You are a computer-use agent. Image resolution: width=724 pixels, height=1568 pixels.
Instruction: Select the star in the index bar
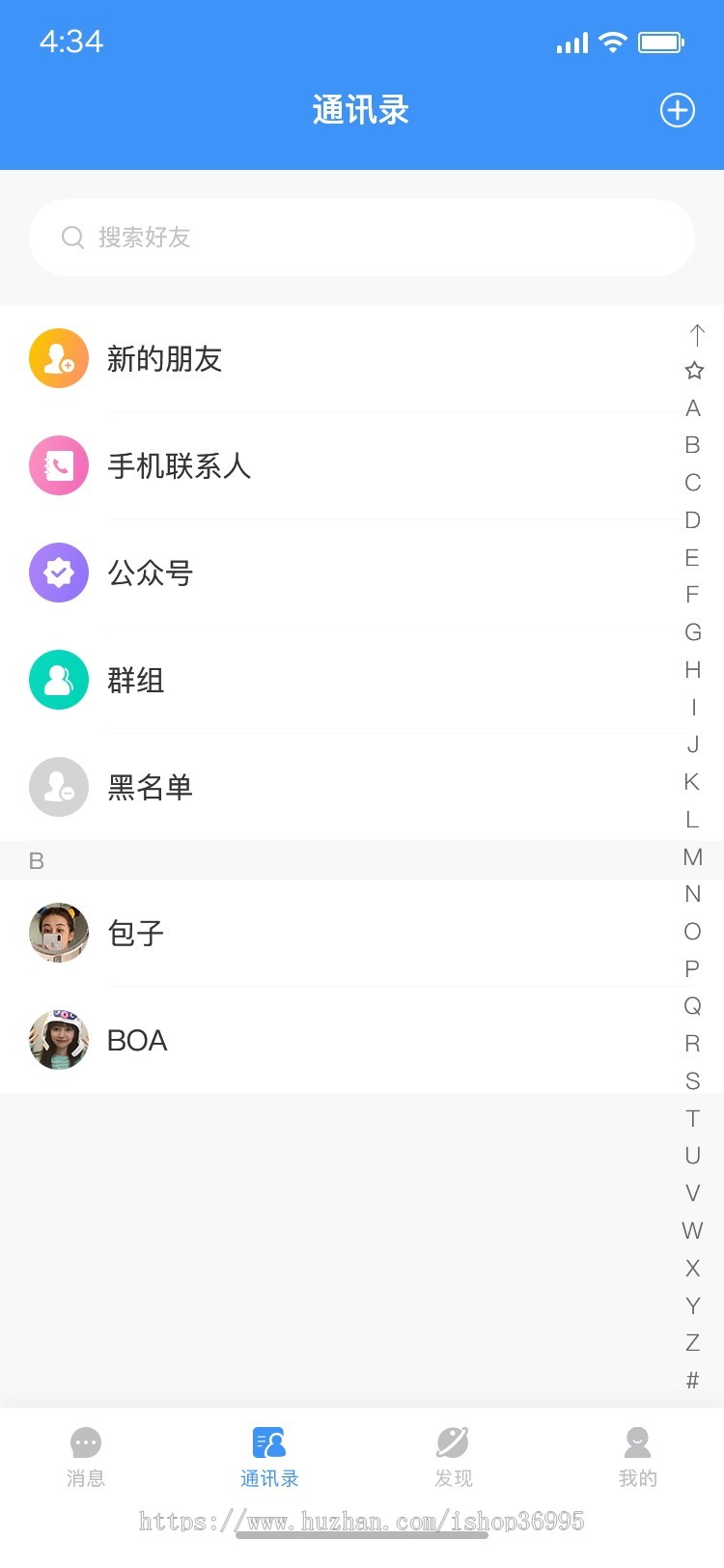[694, 371]
